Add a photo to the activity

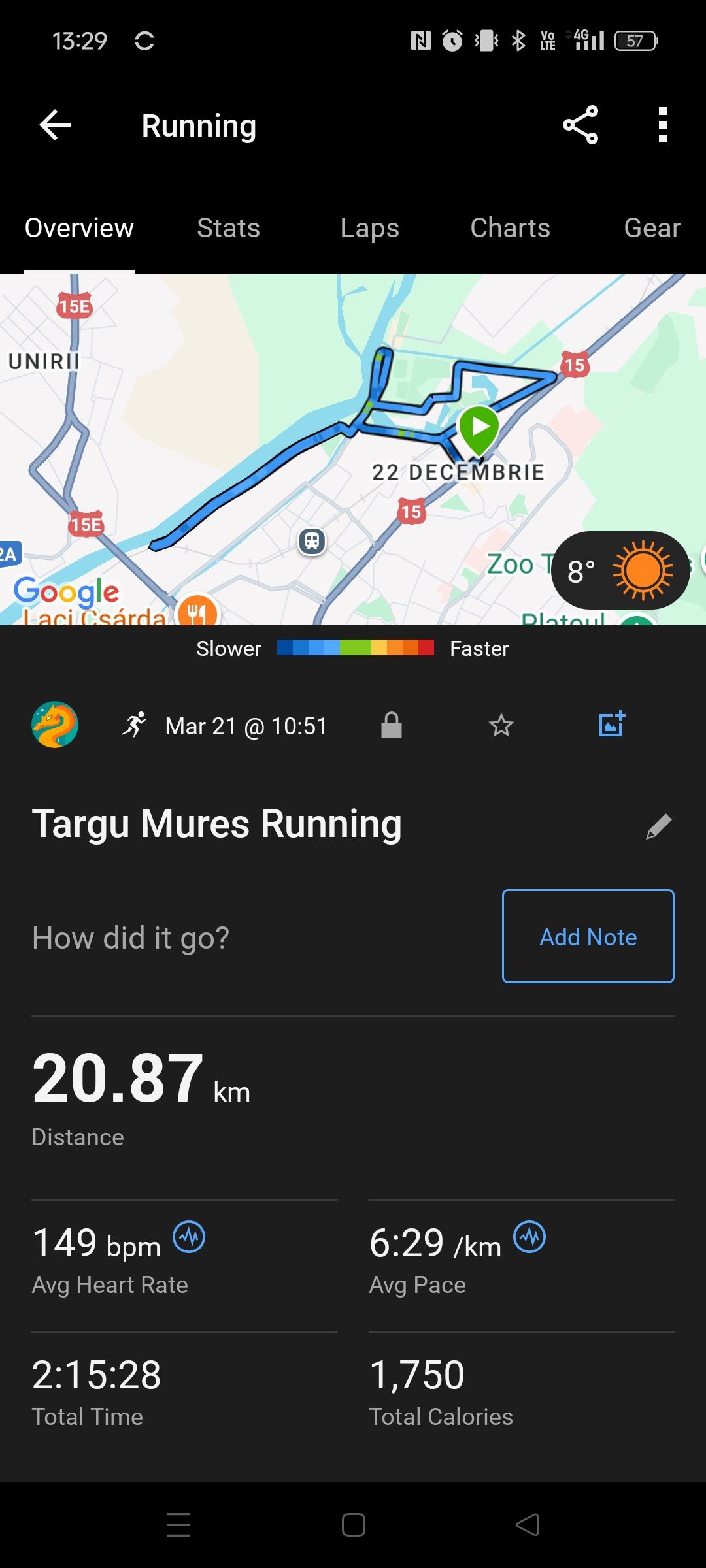point(612,724)
